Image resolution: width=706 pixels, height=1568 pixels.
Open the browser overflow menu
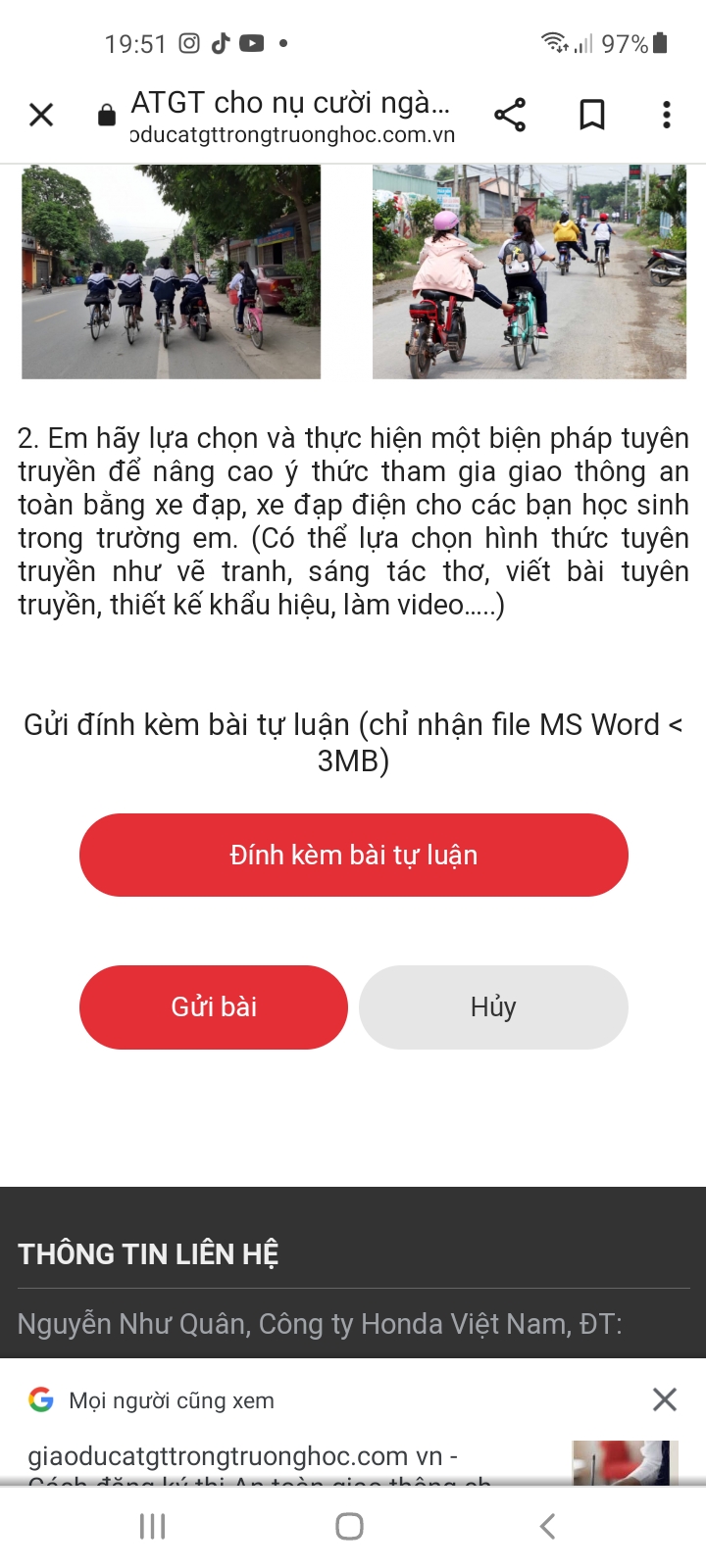[667, 115]
